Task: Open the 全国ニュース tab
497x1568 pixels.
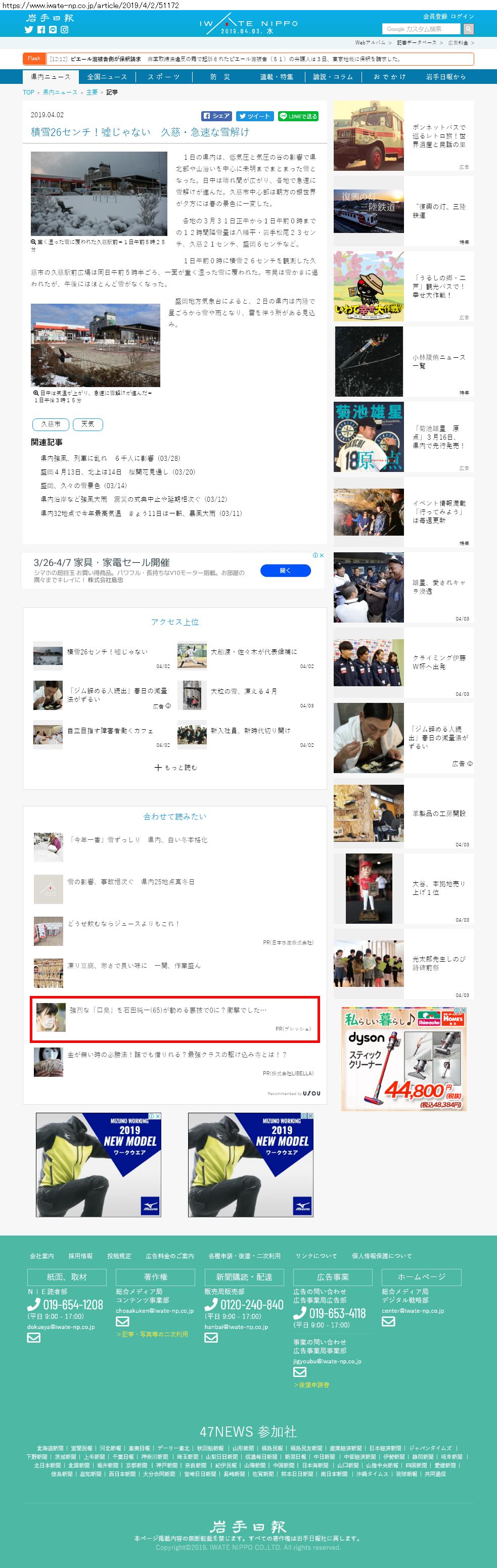Action: click(x=107, y=77)
